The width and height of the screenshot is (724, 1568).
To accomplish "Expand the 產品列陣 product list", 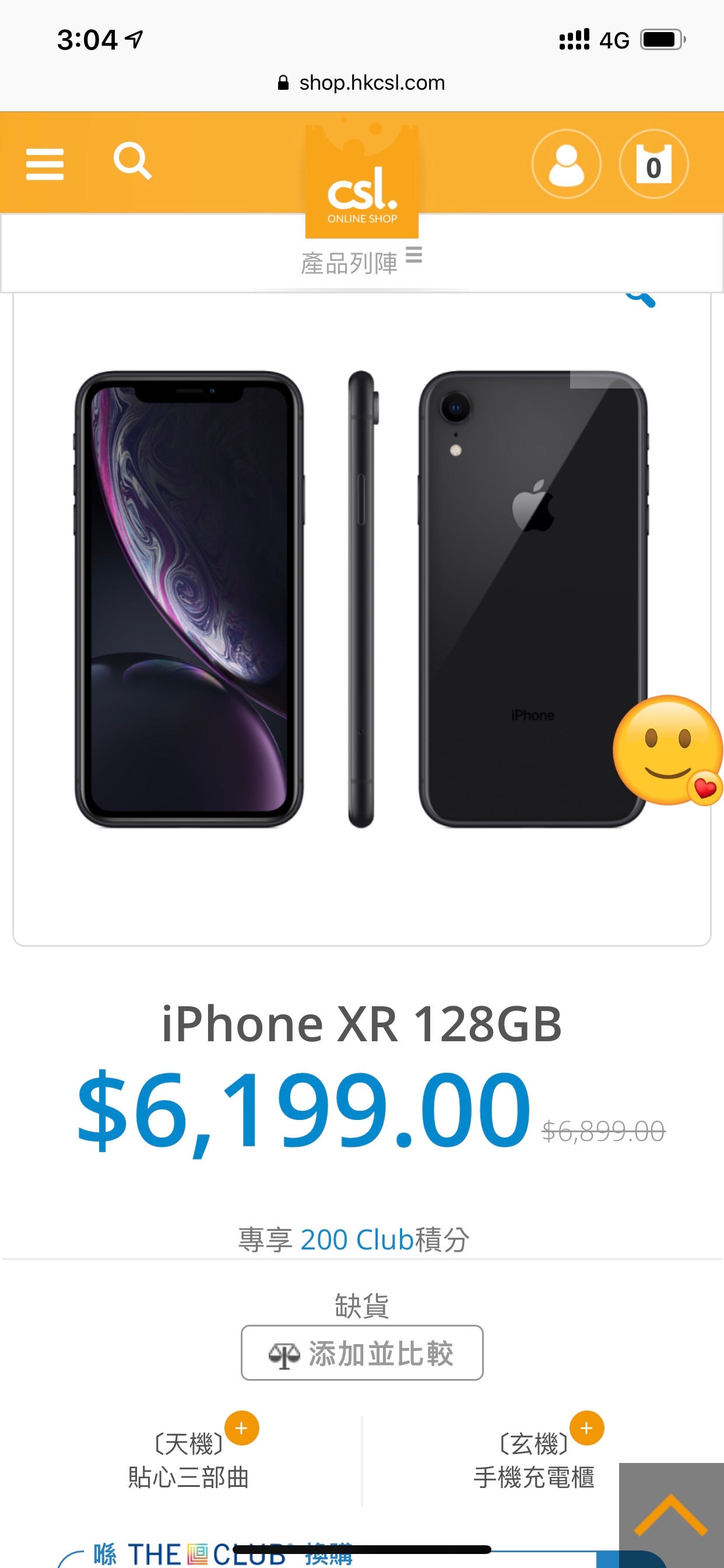I will point(361,262).
